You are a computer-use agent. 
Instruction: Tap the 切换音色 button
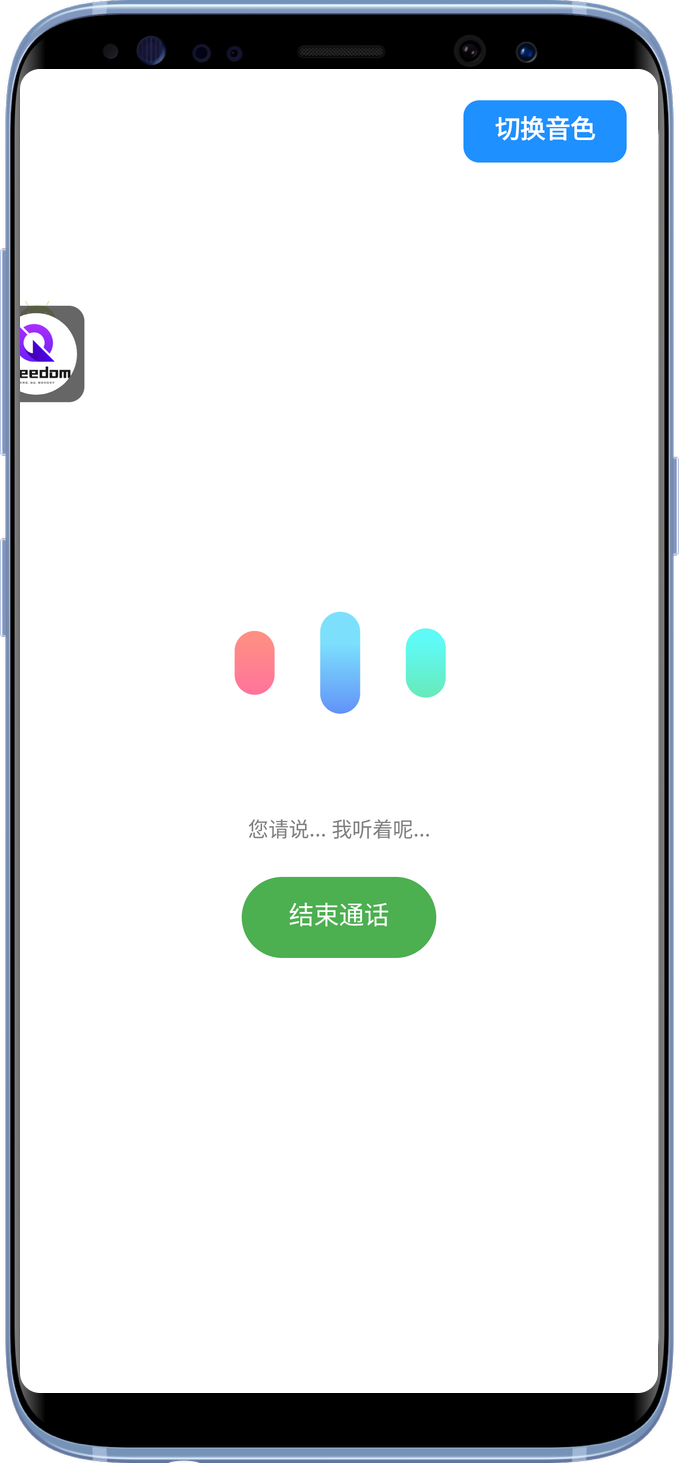tap(545, 131)
